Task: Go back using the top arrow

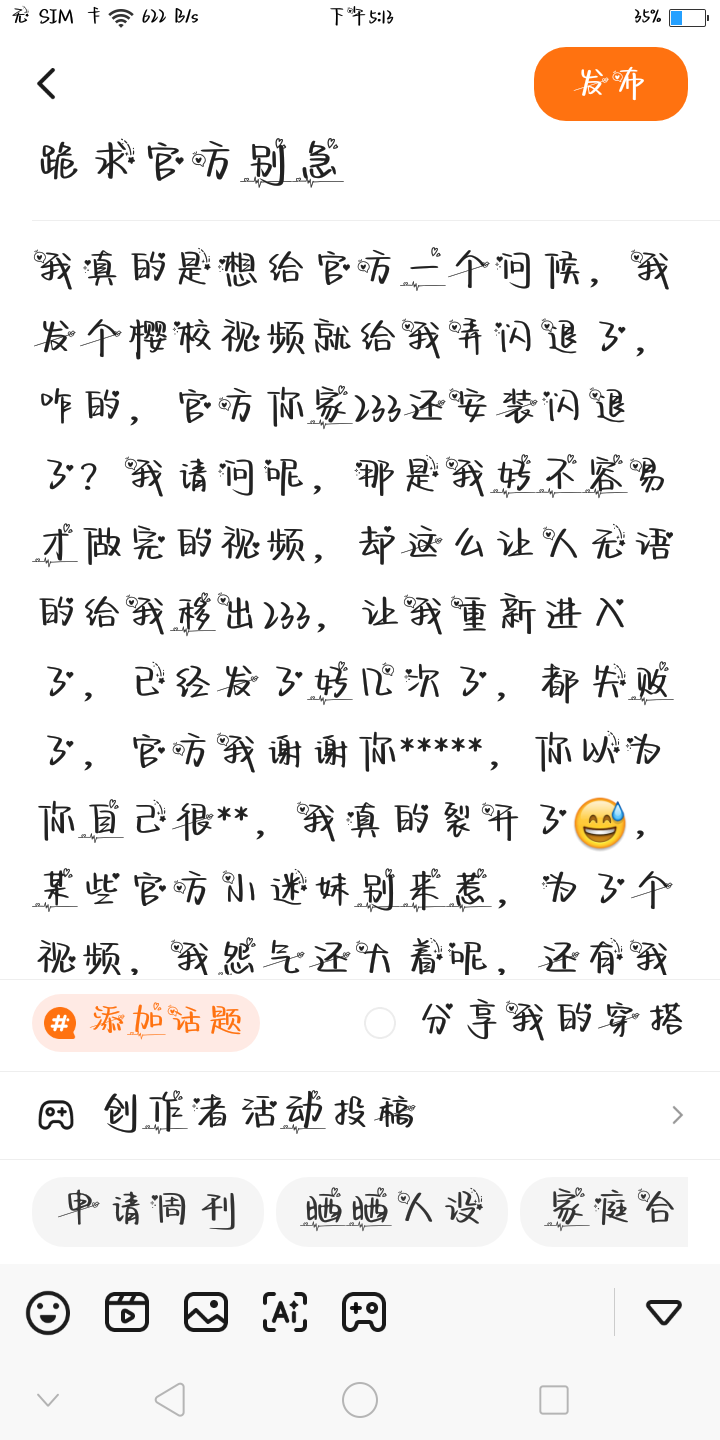Action: click(47, 84)
